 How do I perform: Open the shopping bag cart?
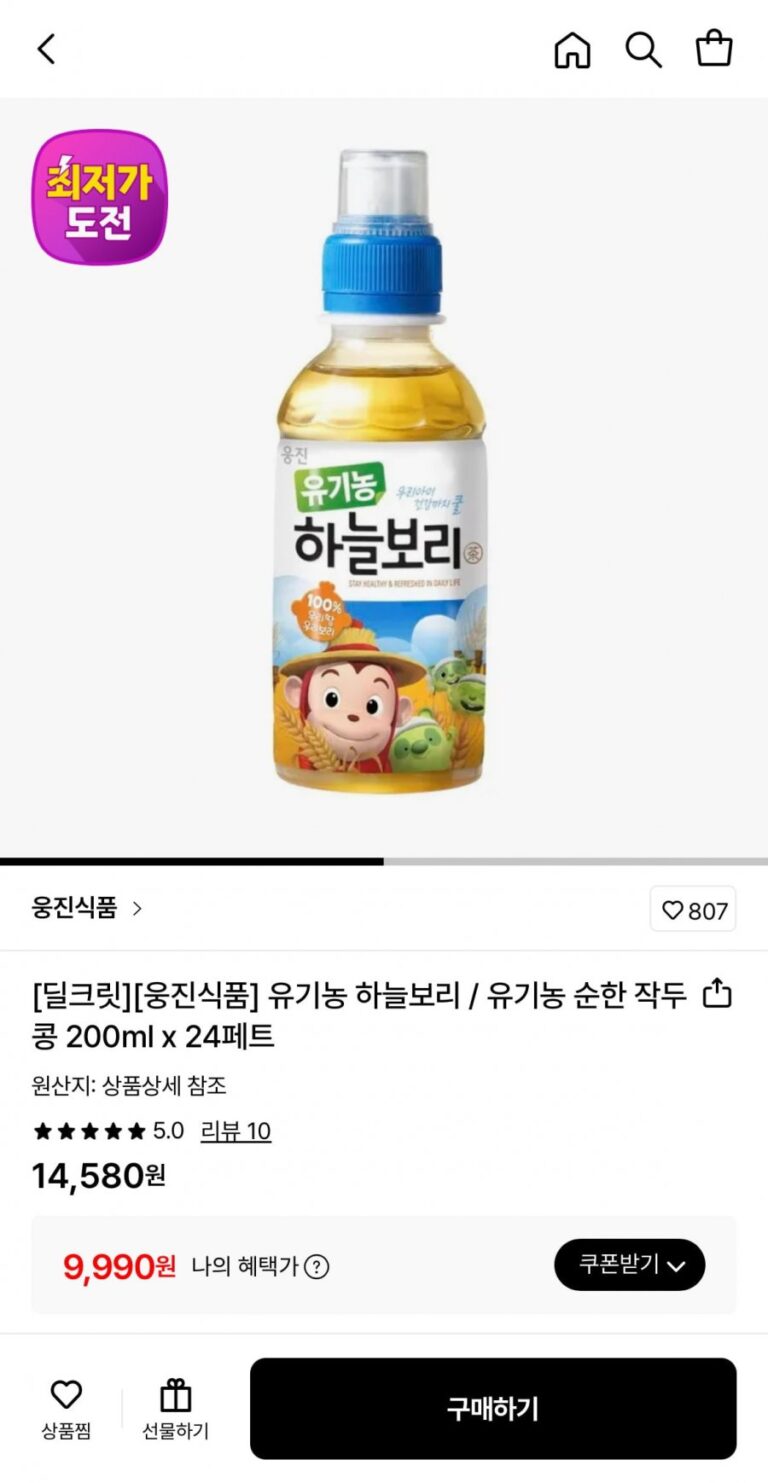(x=714, y=49)
